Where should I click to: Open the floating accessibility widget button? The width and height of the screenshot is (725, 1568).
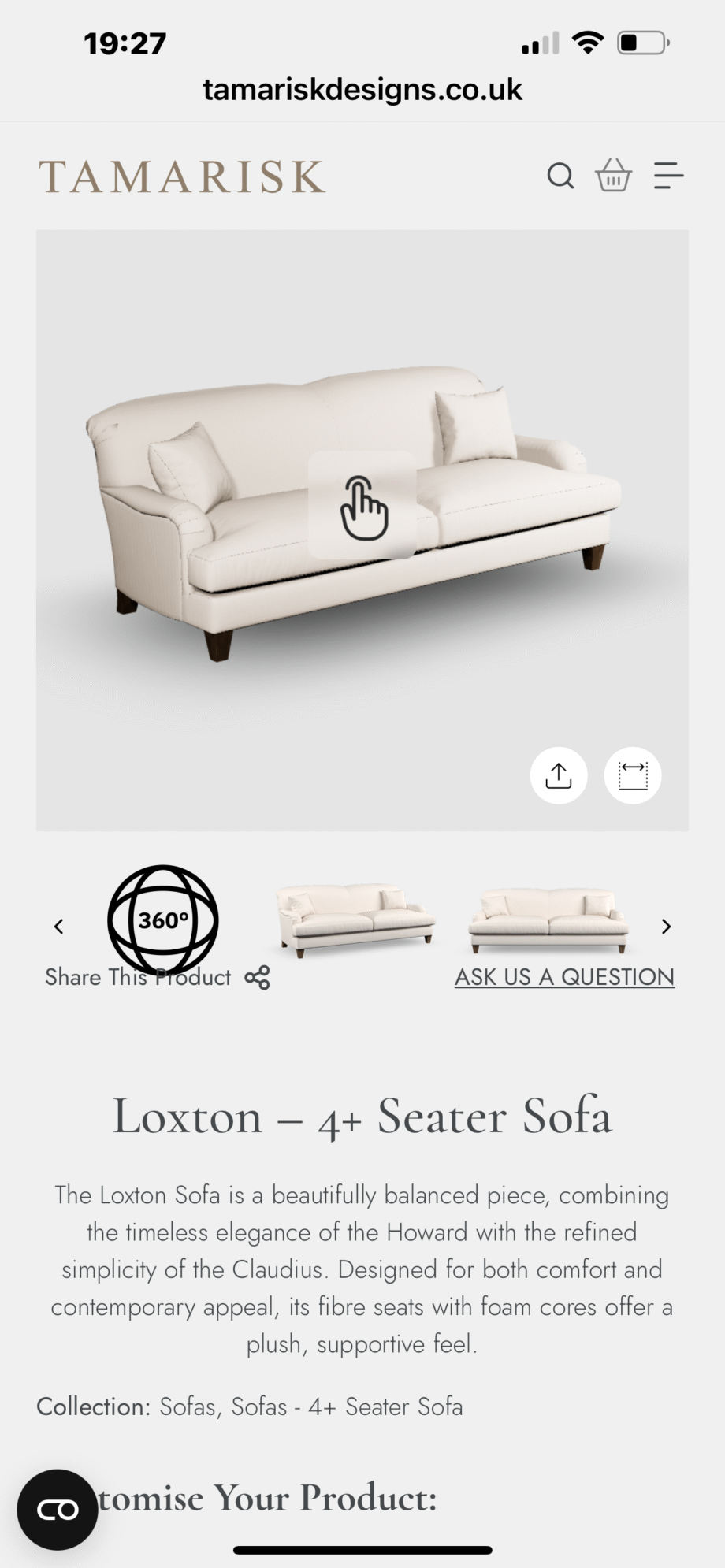[x=58, y=1510]
